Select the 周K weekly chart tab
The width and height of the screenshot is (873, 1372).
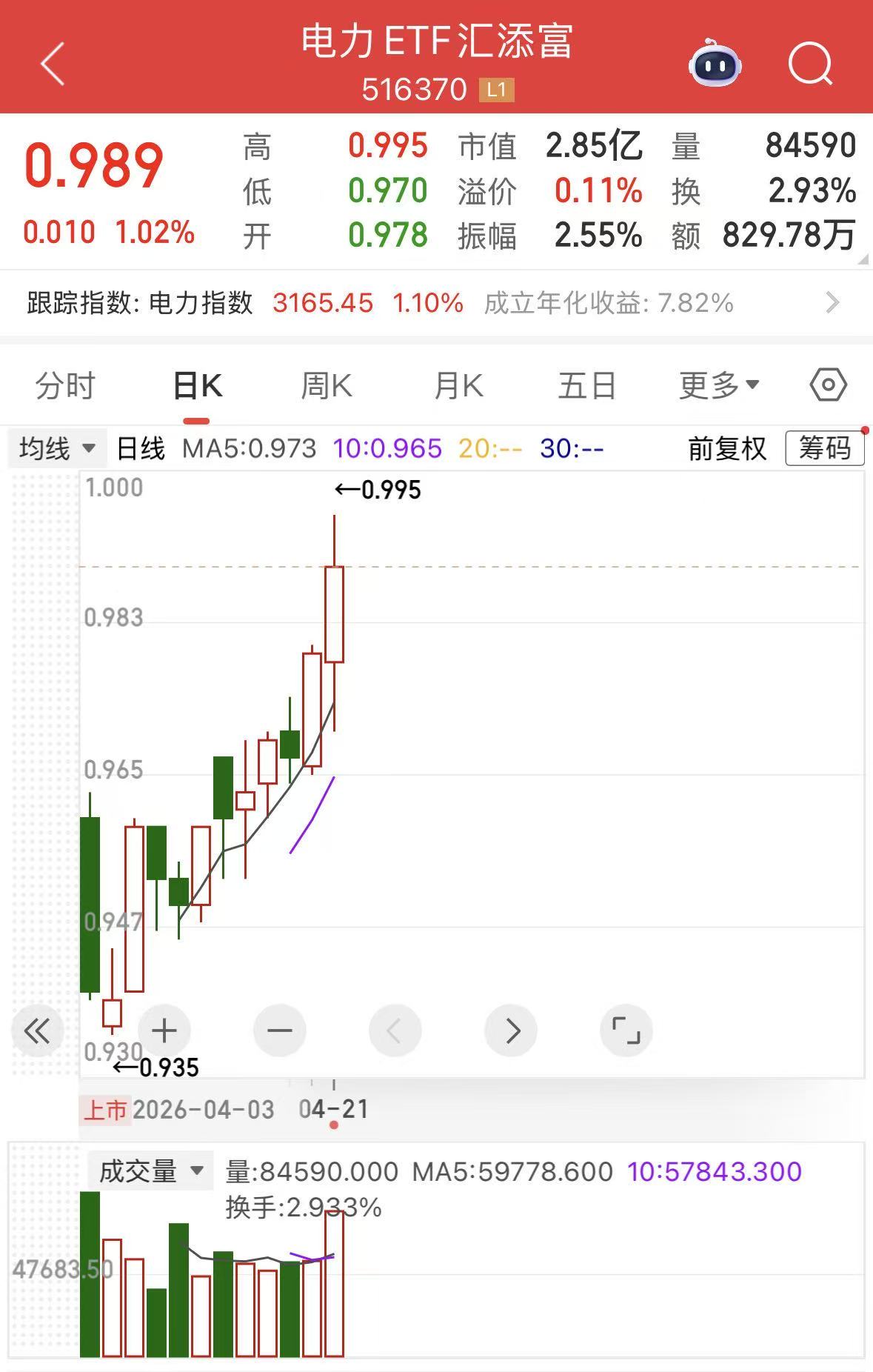pyautogui.click(x=326, y=384)
